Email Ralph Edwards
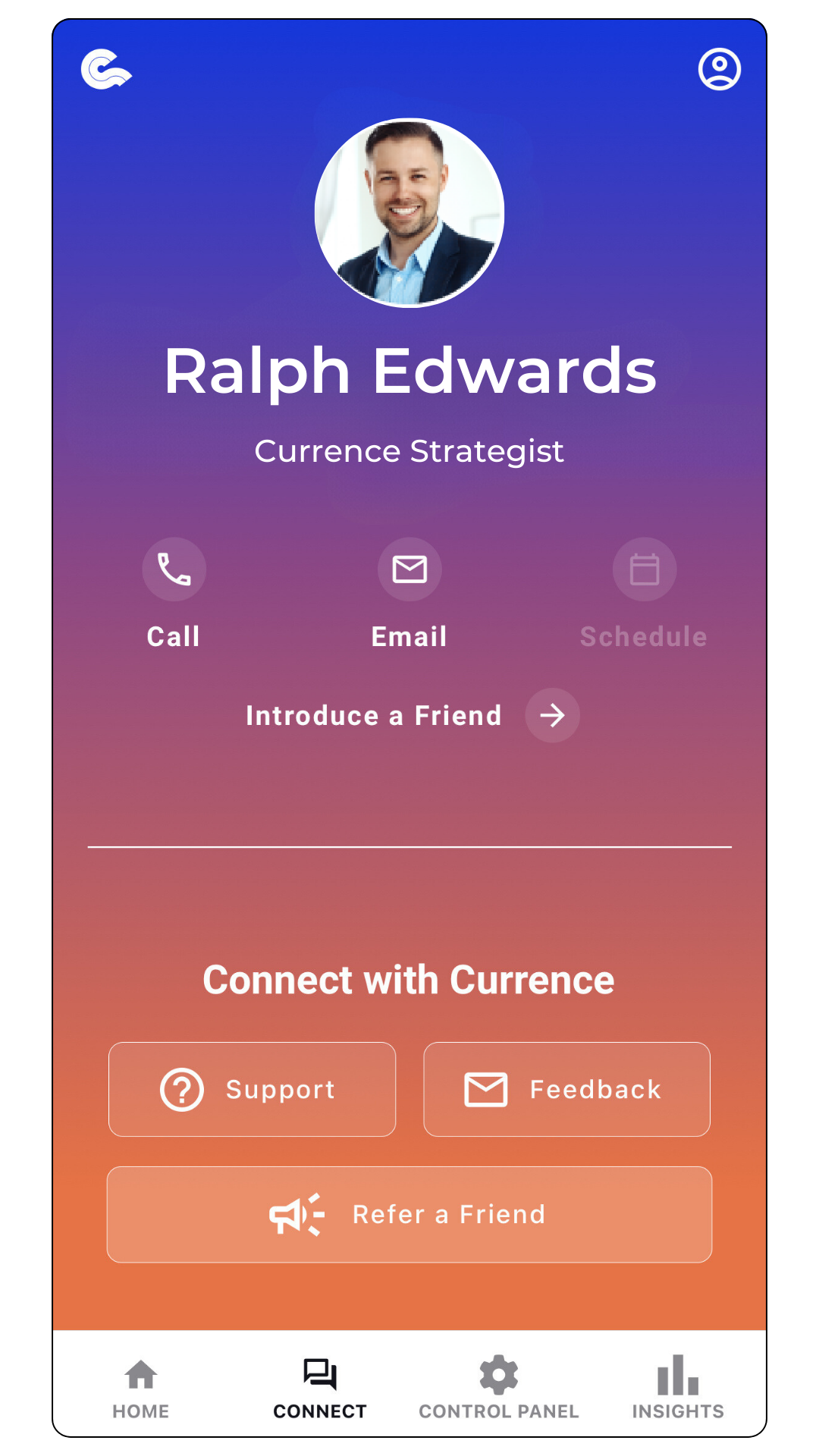Viewport: 819px width, 1456px height. tap(409, 570)
